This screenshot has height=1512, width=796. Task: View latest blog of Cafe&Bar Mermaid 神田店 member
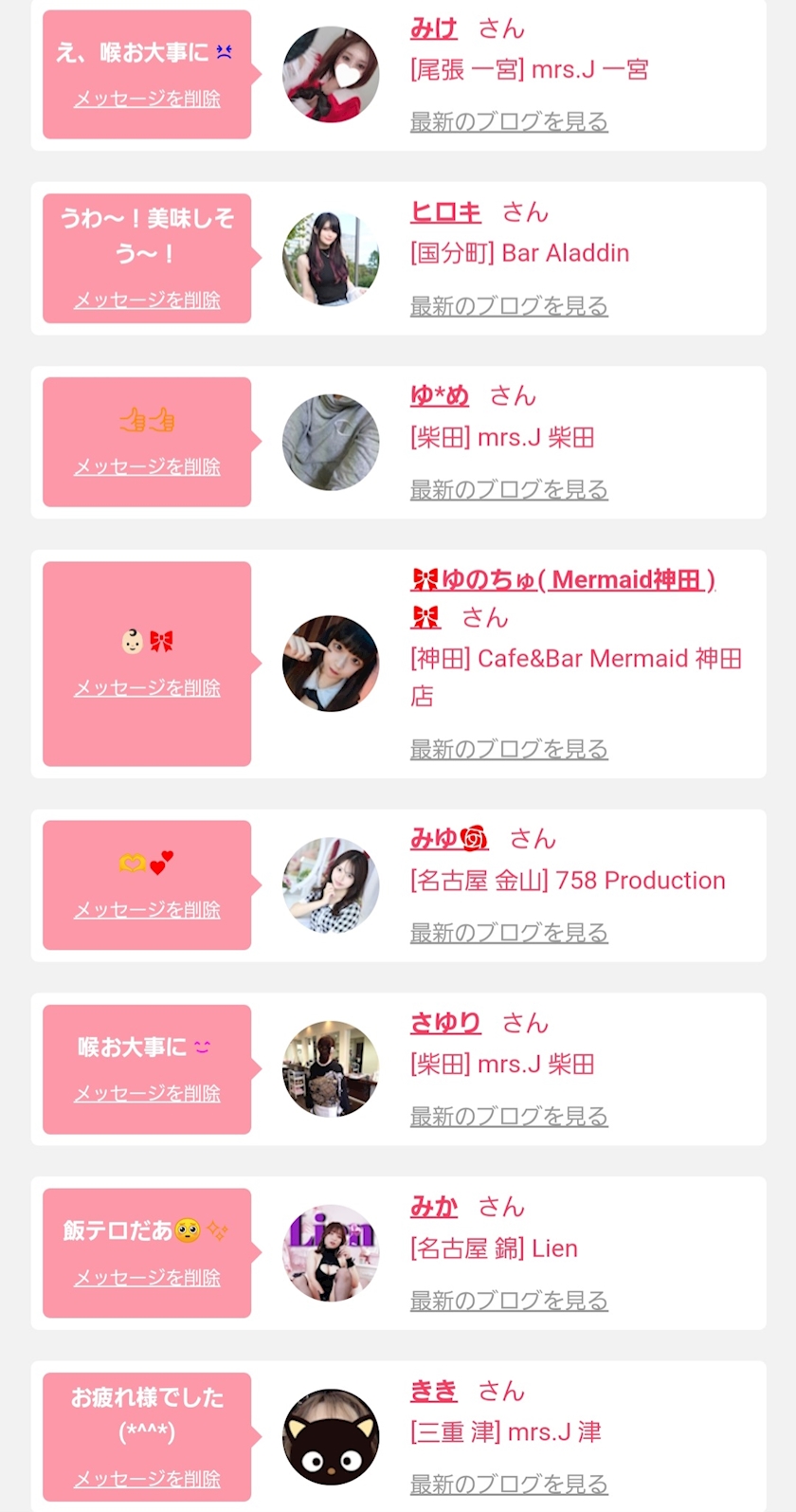509,749
